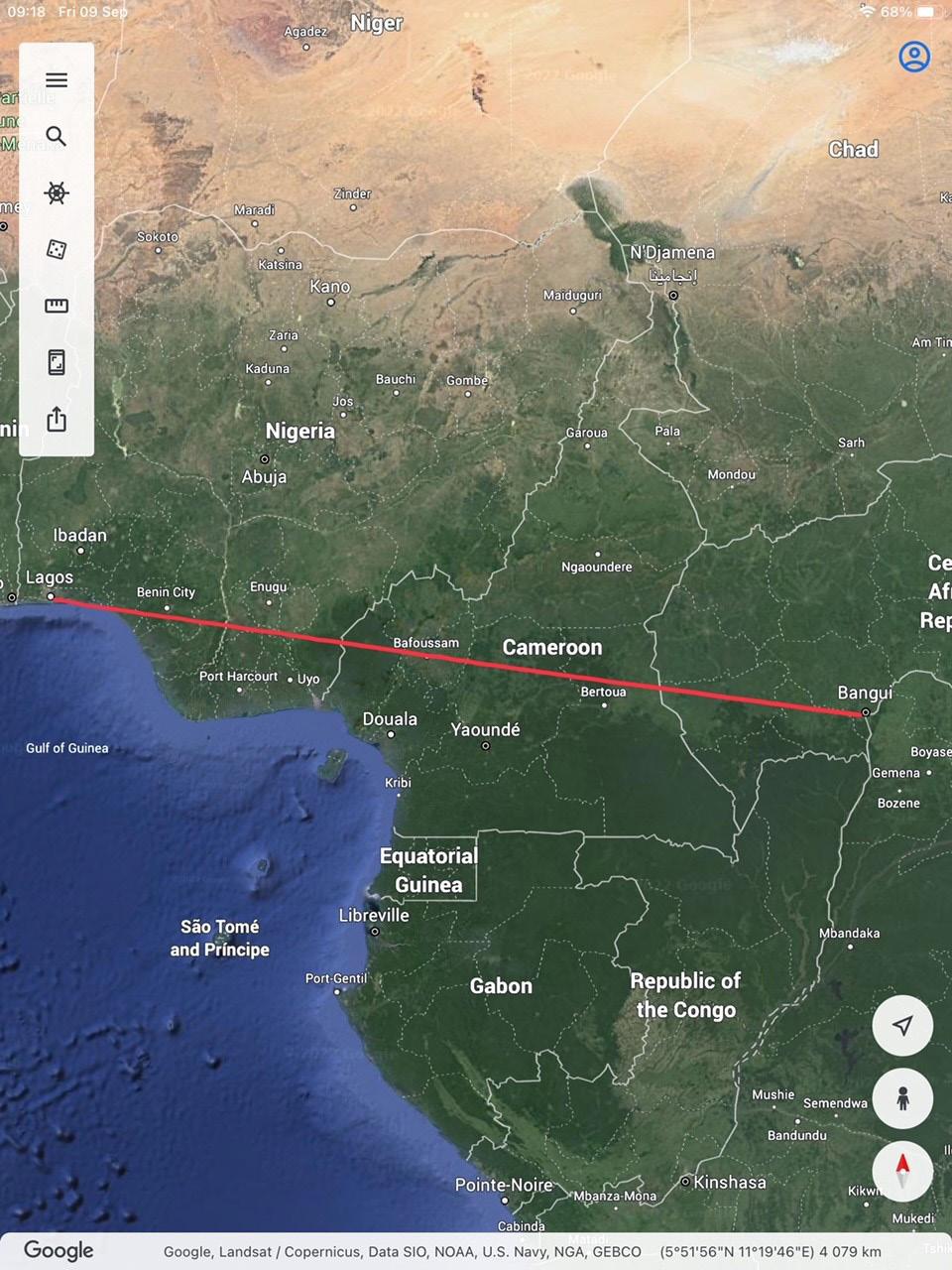Open the account profile icon
Viewport: 952px width, 1270px height.
(x=914, y=57)
